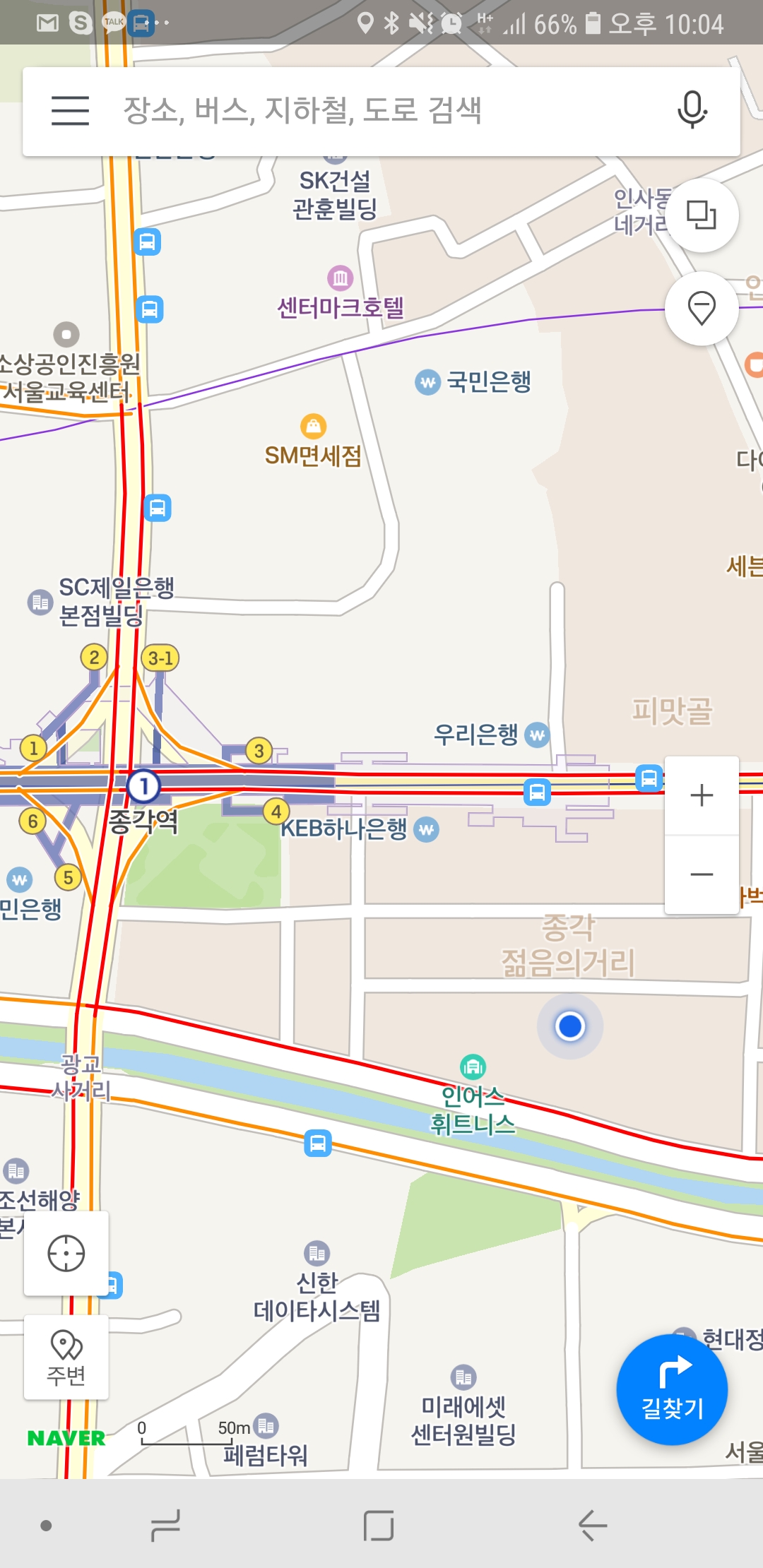Zoom in on the map
This screenshot has height=1568, width=763.
click(x=702, y=795)
